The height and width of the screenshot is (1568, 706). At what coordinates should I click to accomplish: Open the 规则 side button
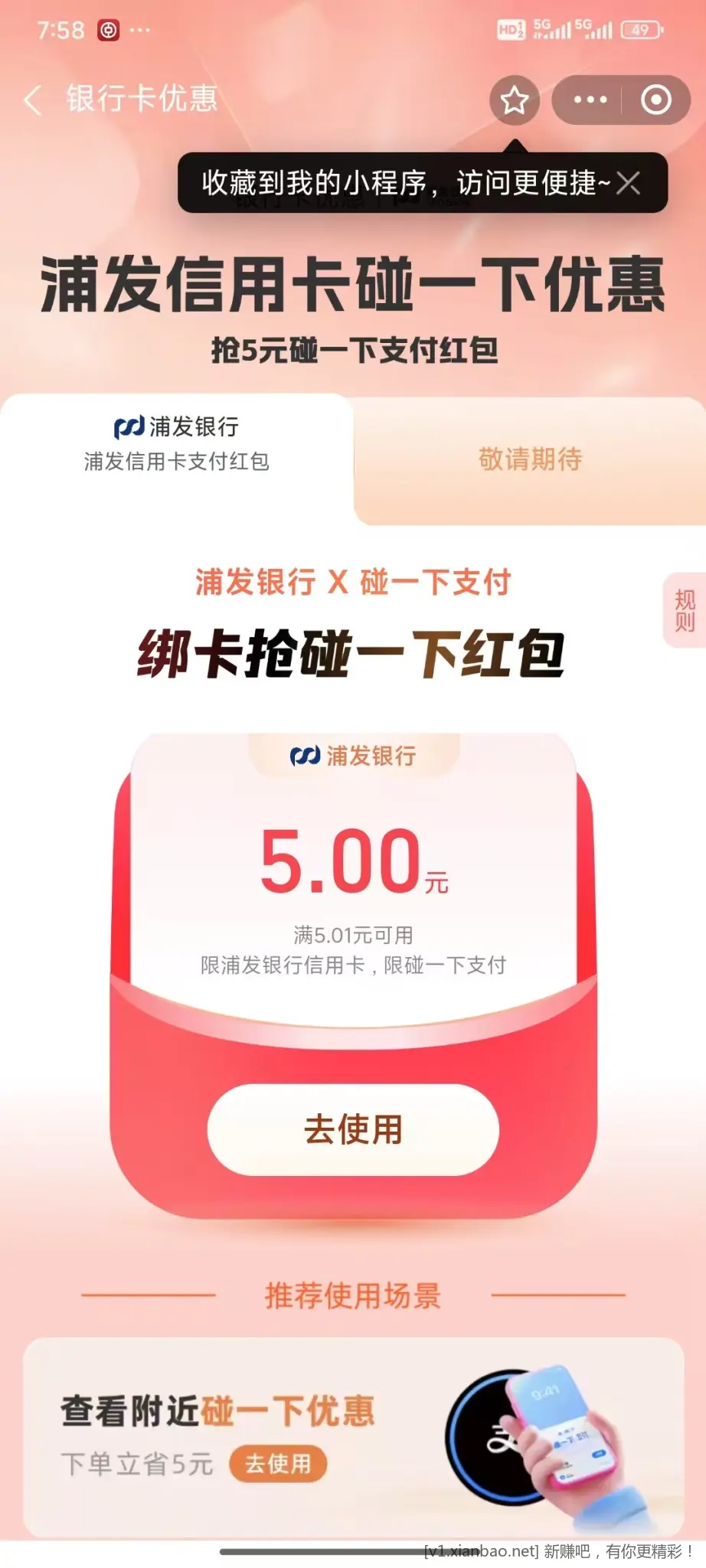pyautogui.click(x=684, y=610)
